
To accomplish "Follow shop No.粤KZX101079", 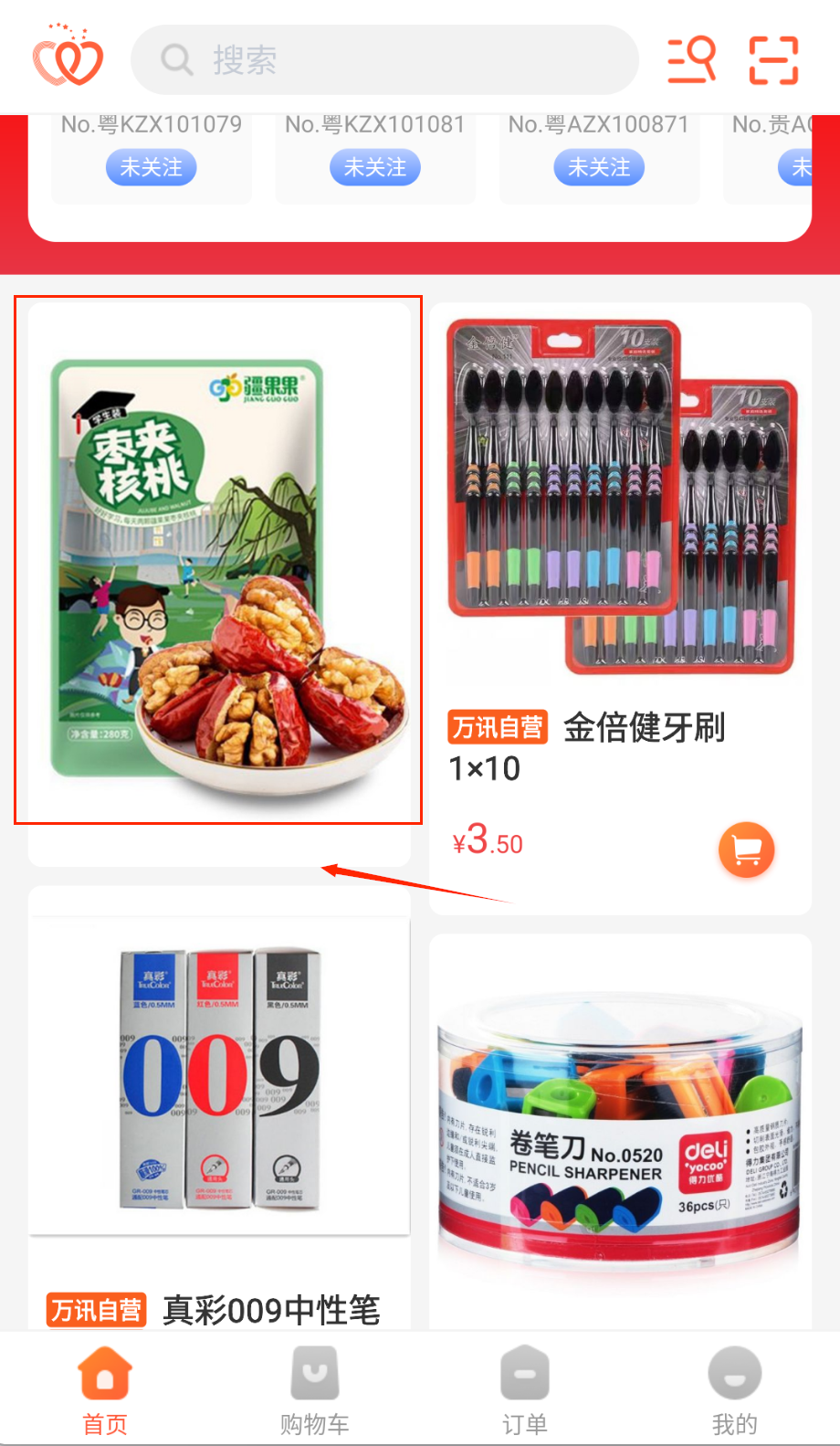I will (x=151, y=167).
